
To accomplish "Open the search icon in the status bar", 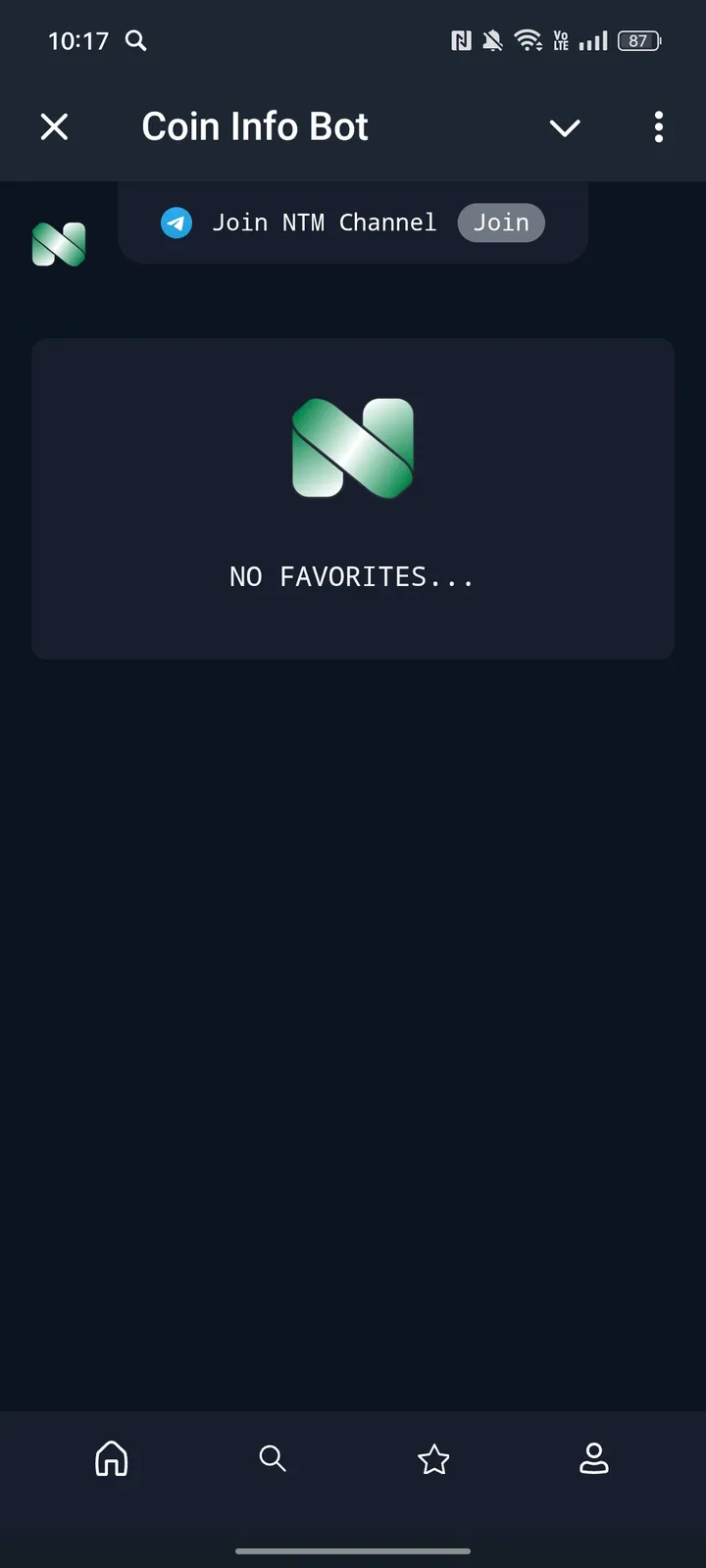I will (136, 40).
